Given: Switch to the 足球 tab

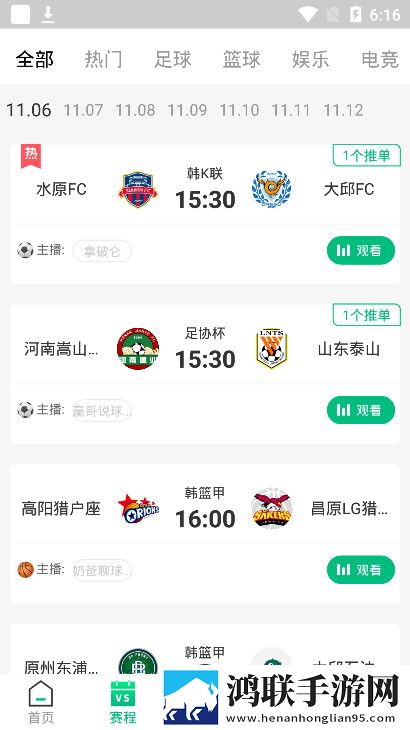Looking at the screenshot, I should [x=172, y=60].
